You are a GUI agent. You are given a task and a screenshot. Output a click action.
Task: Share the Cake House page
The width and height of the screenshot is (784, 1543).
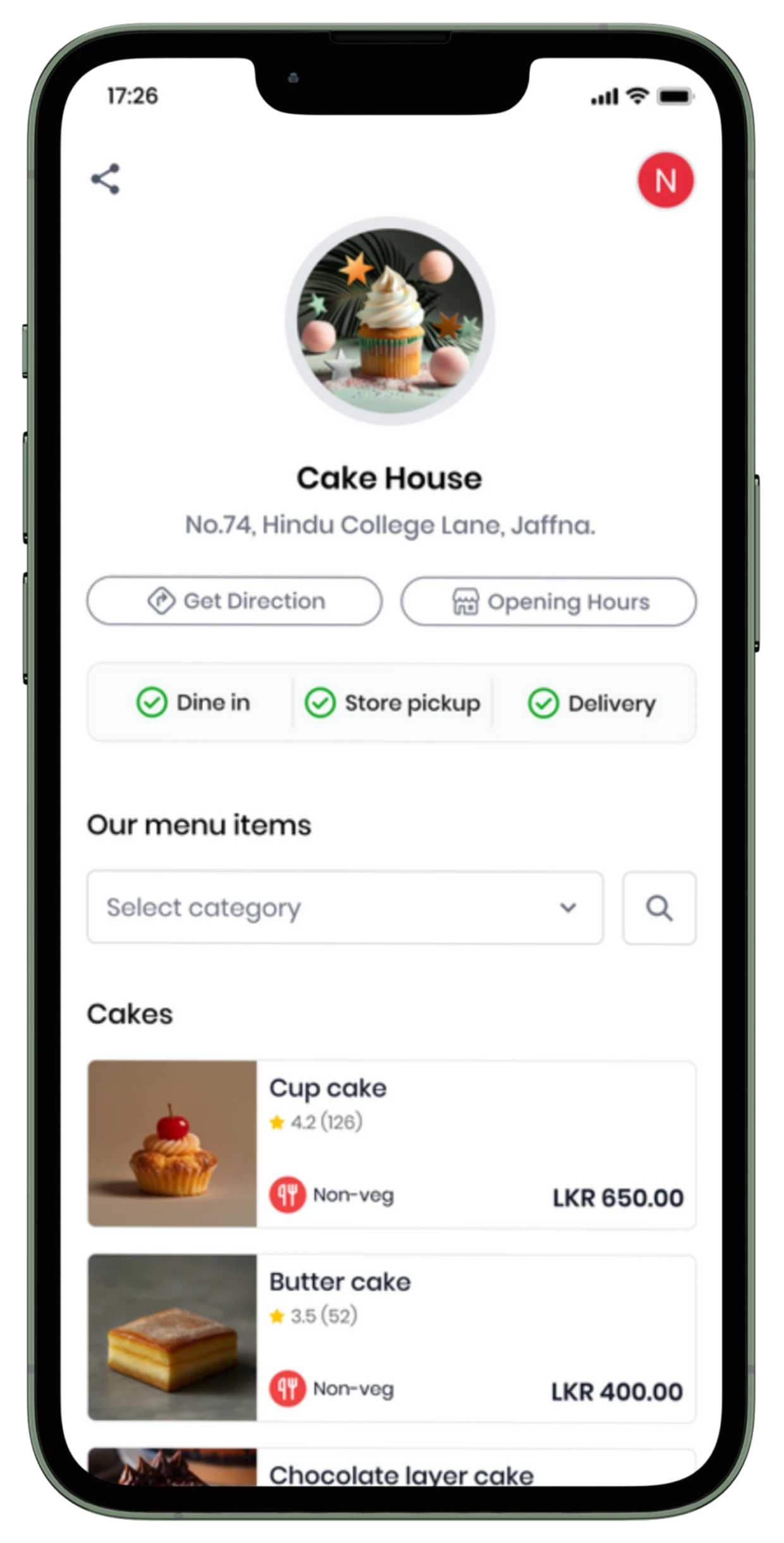105,179
